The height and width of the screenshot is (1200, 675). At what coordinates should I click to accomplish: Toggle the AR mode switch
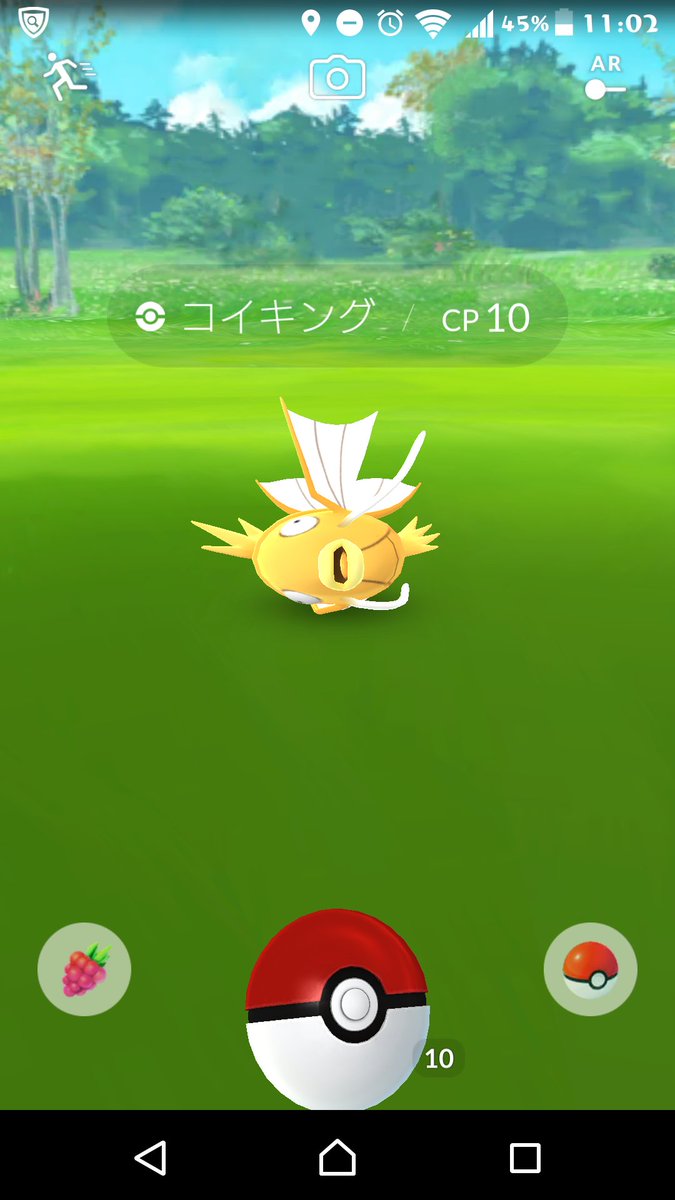pos(605,88)
